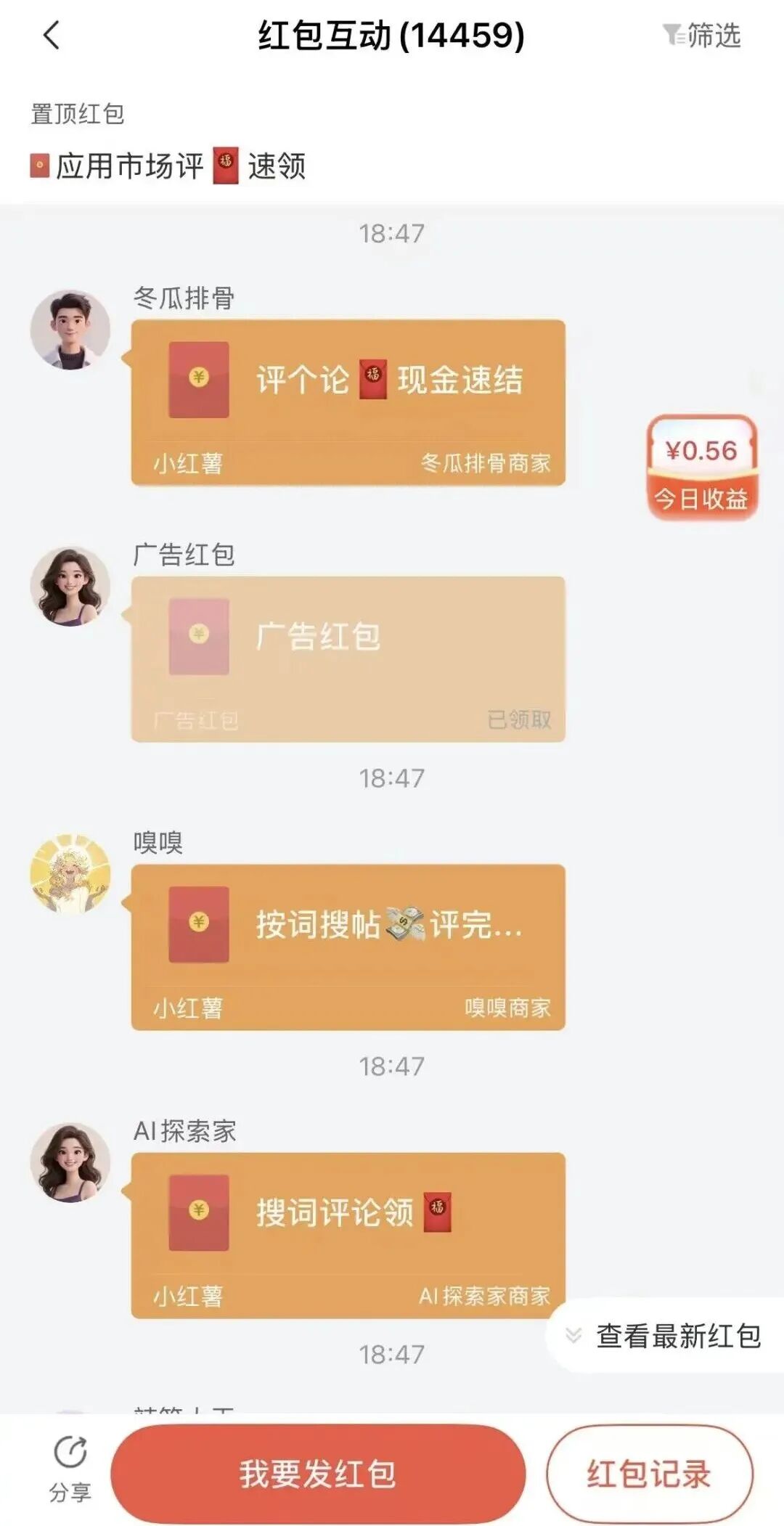Share this page via 分享
Image resolution: width=784 pixels, height=1526 pixels.
[x=70, y=1469]
